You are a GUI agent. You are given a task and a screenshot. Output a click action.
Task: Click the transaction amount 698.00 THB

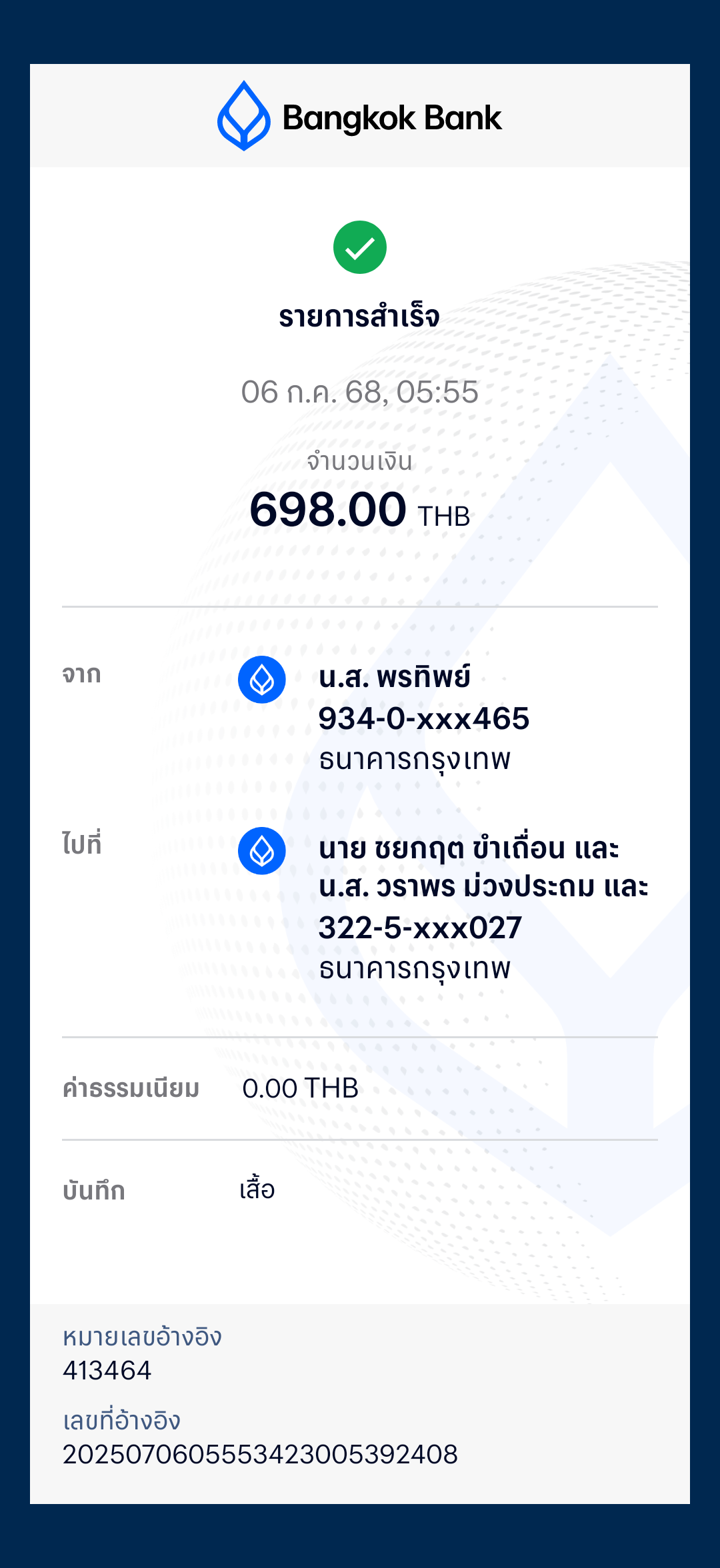tap(360, 511)
